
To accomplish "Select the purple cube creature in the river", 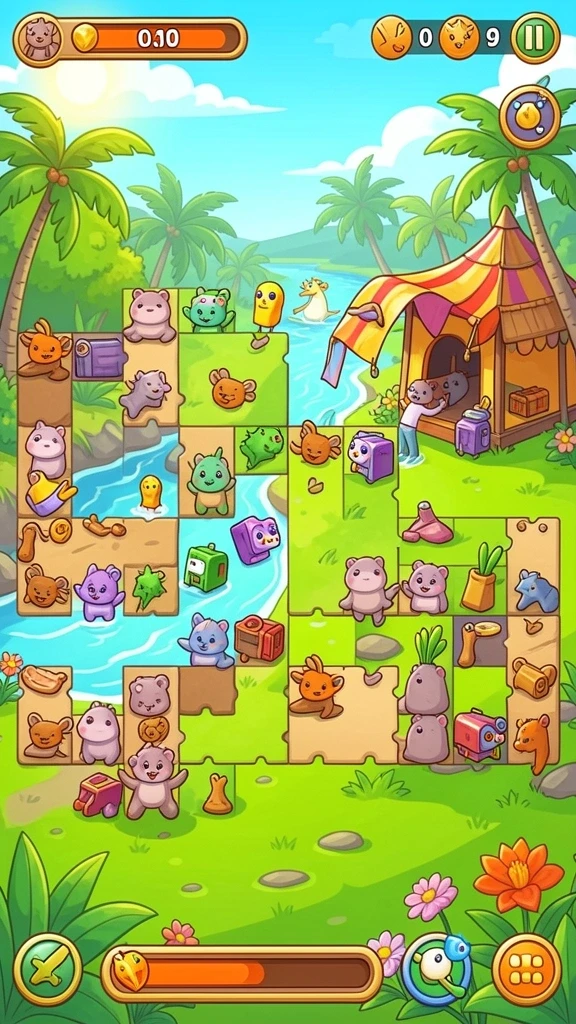I will pyautogui.click(x=255, y=539).
